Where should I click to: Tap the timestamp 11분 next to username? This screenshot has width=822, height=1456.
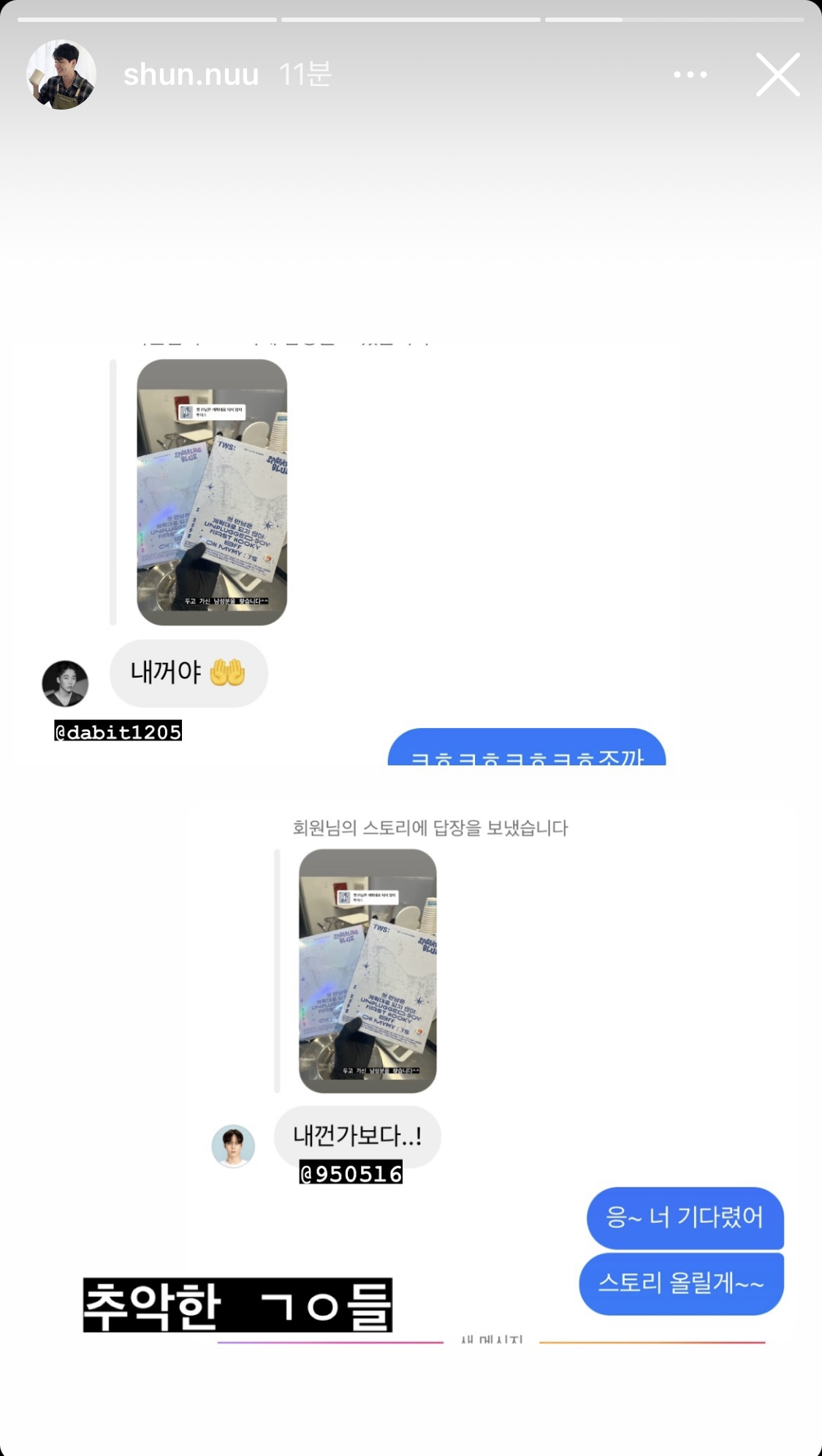tap(307, 74)
